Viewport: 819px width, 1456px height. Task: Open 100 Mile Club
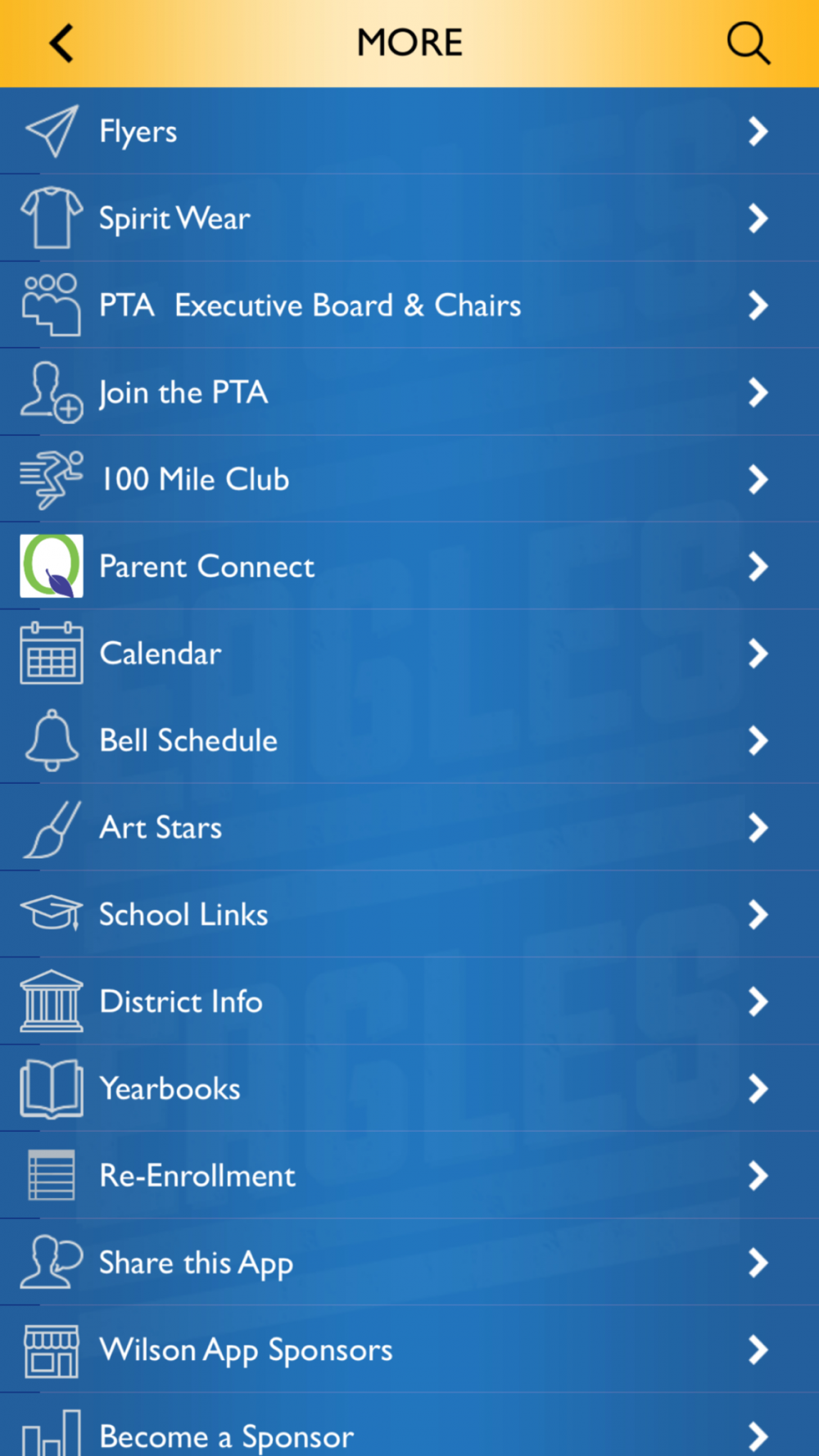point(409,479)
